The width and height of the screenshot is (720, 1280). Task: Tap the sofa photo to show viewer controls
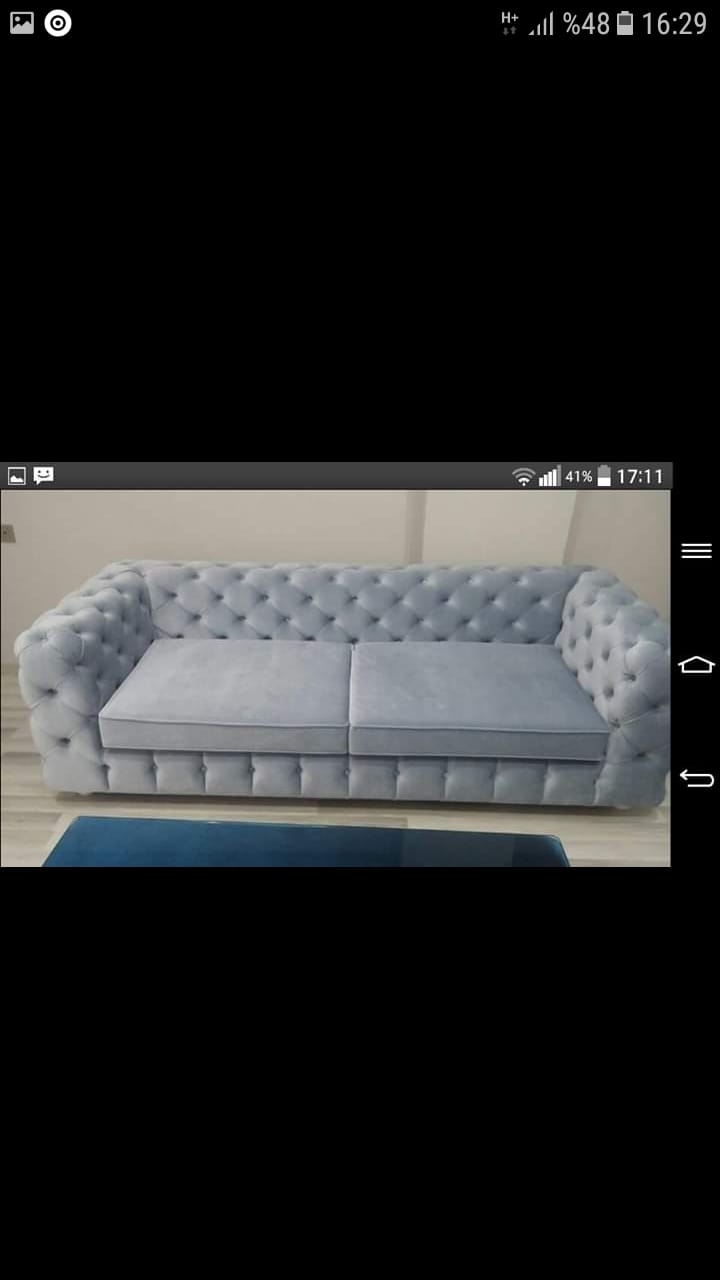point(360,664)
